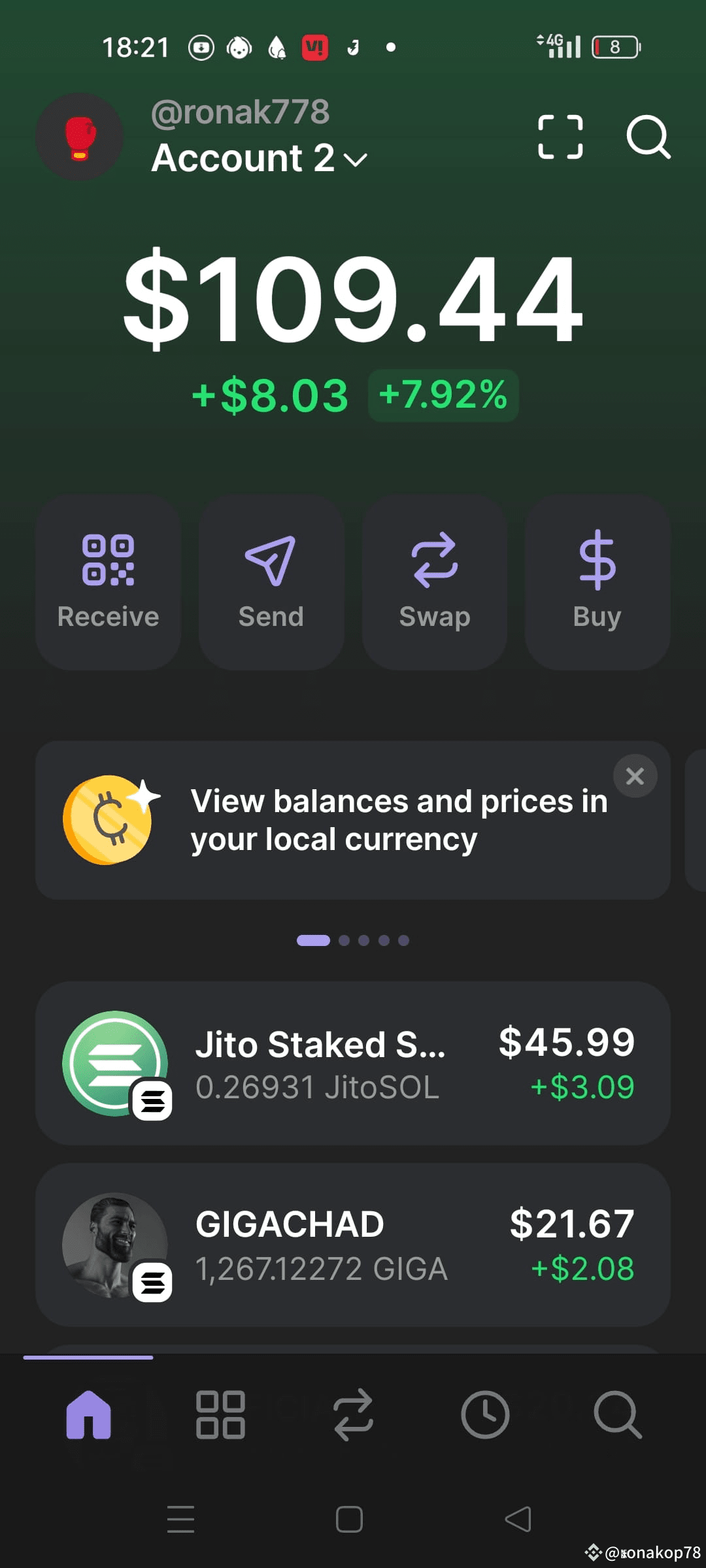The image size is (706, 1568).
Task: Open the Swap feature
Action: tap(433, 578)
